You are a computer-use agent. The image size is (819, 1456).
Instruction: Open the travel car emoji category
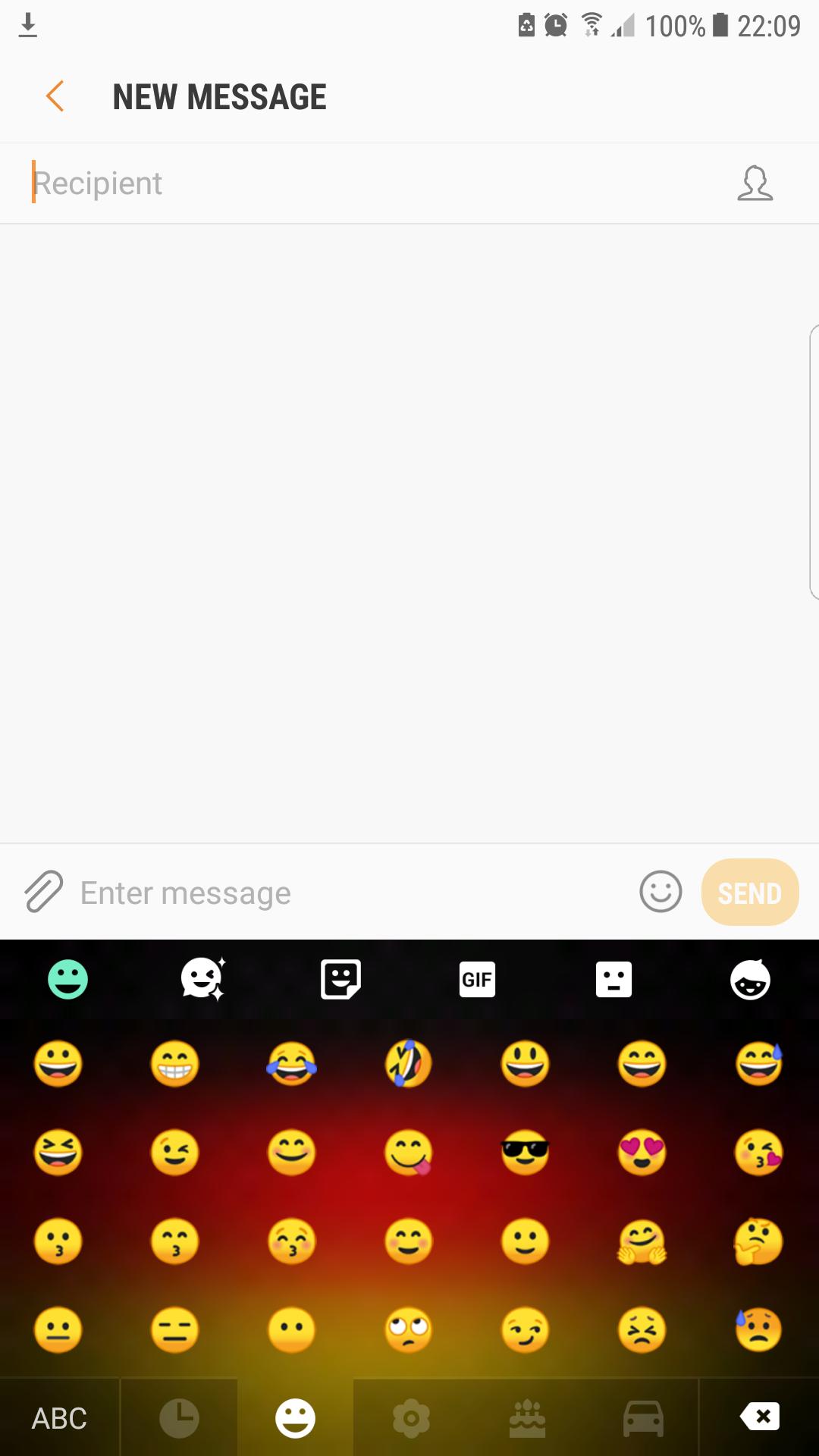[643, 1417]
